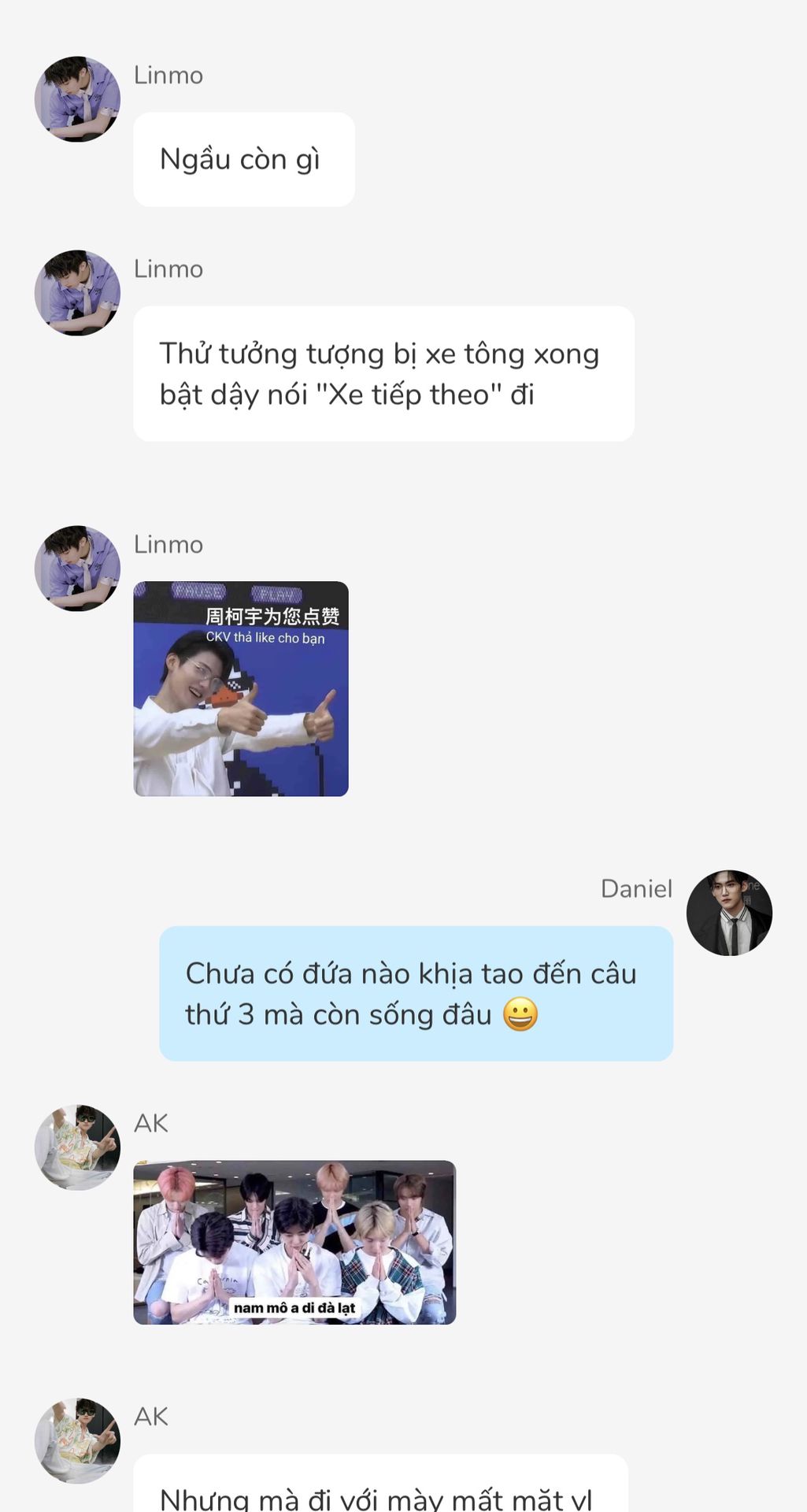Open Linmo's avatar beside "Ngầu còn gì"

click(77, 99)
